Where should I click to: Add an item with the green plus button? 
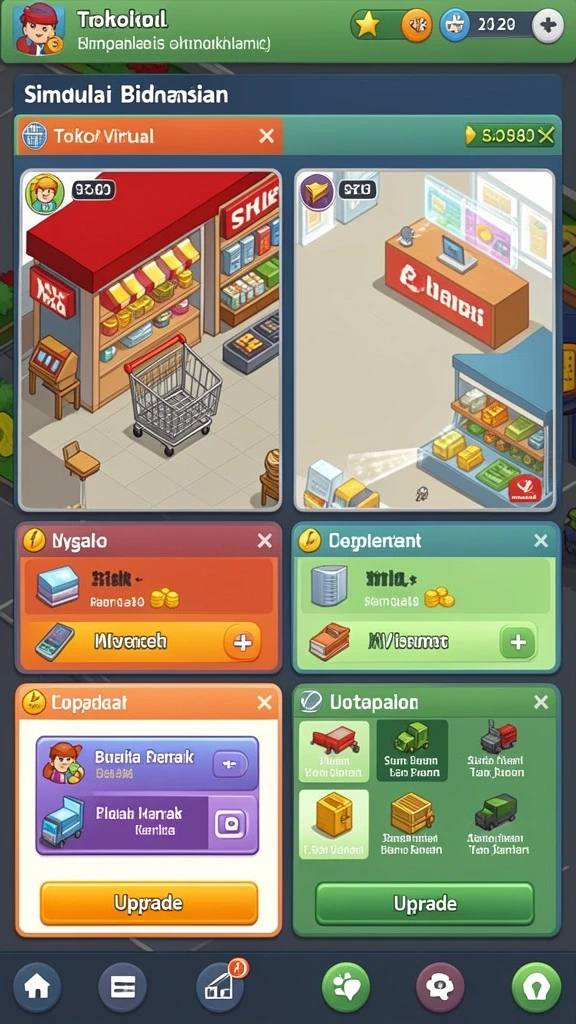518,643
